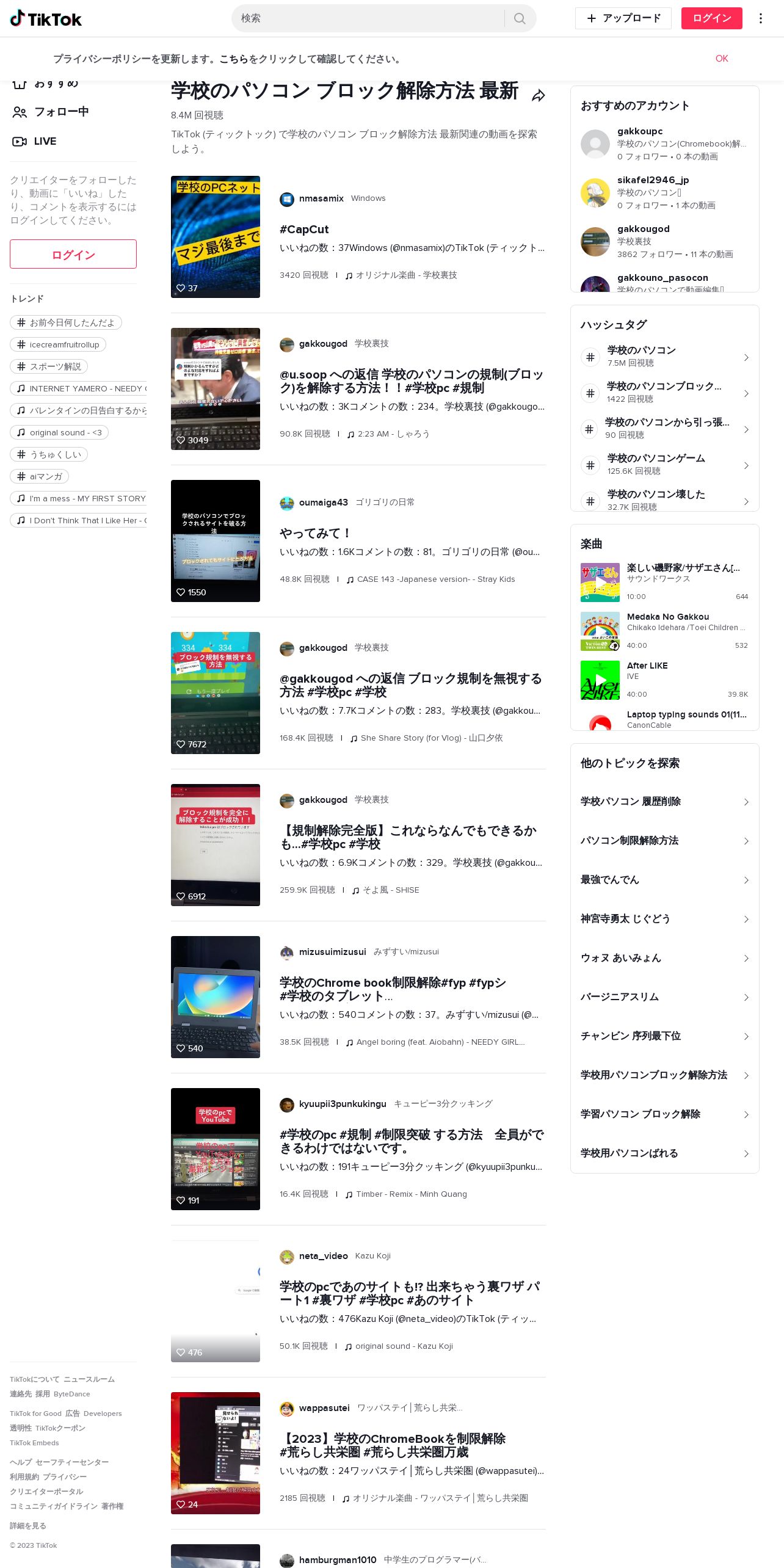Tap the red ログイン button in header
Screen dimensions: 784x1568
click(711, 18)
